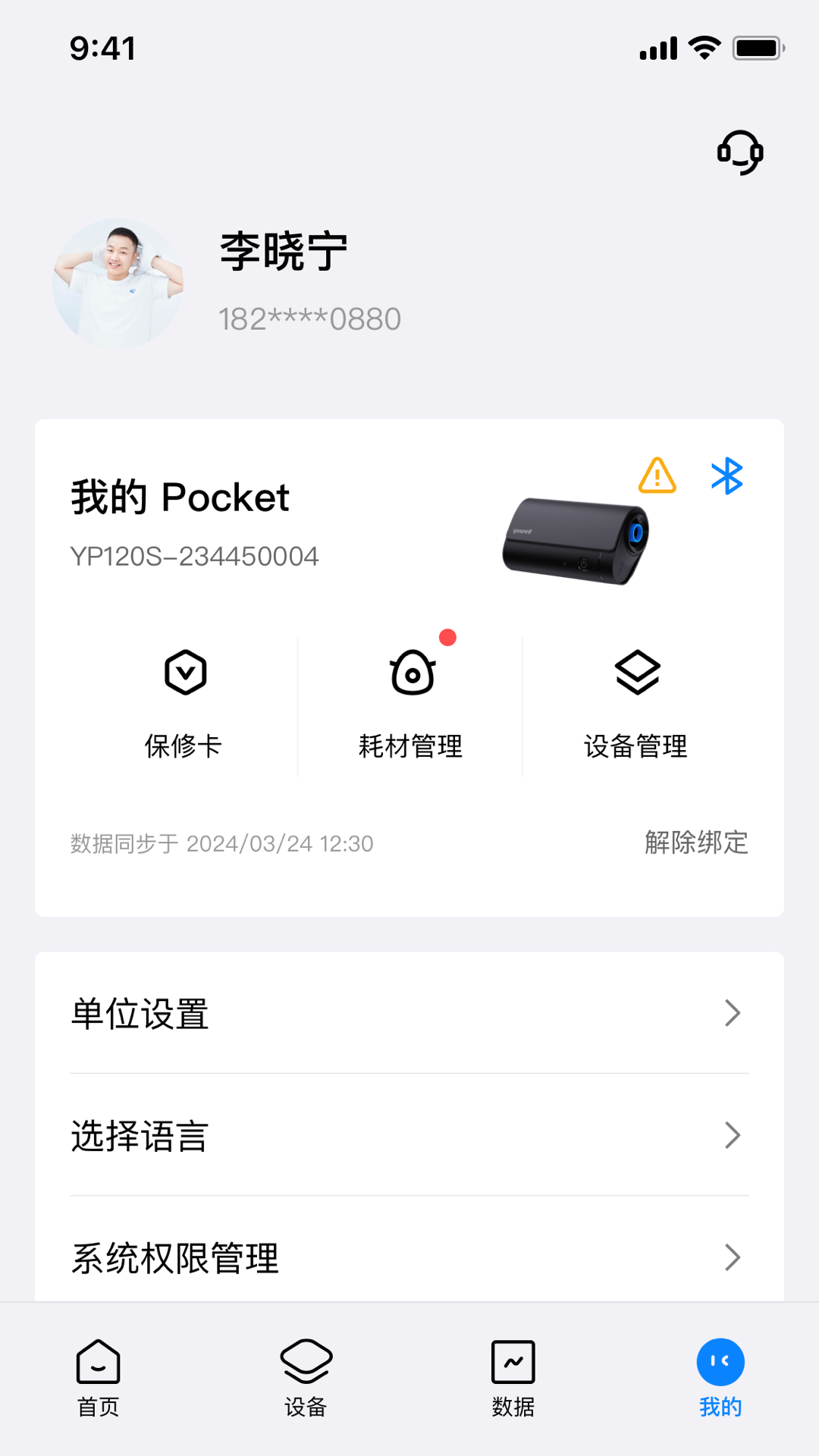
Task: Open the yellow warning alert icon
Action: [657, 476]
